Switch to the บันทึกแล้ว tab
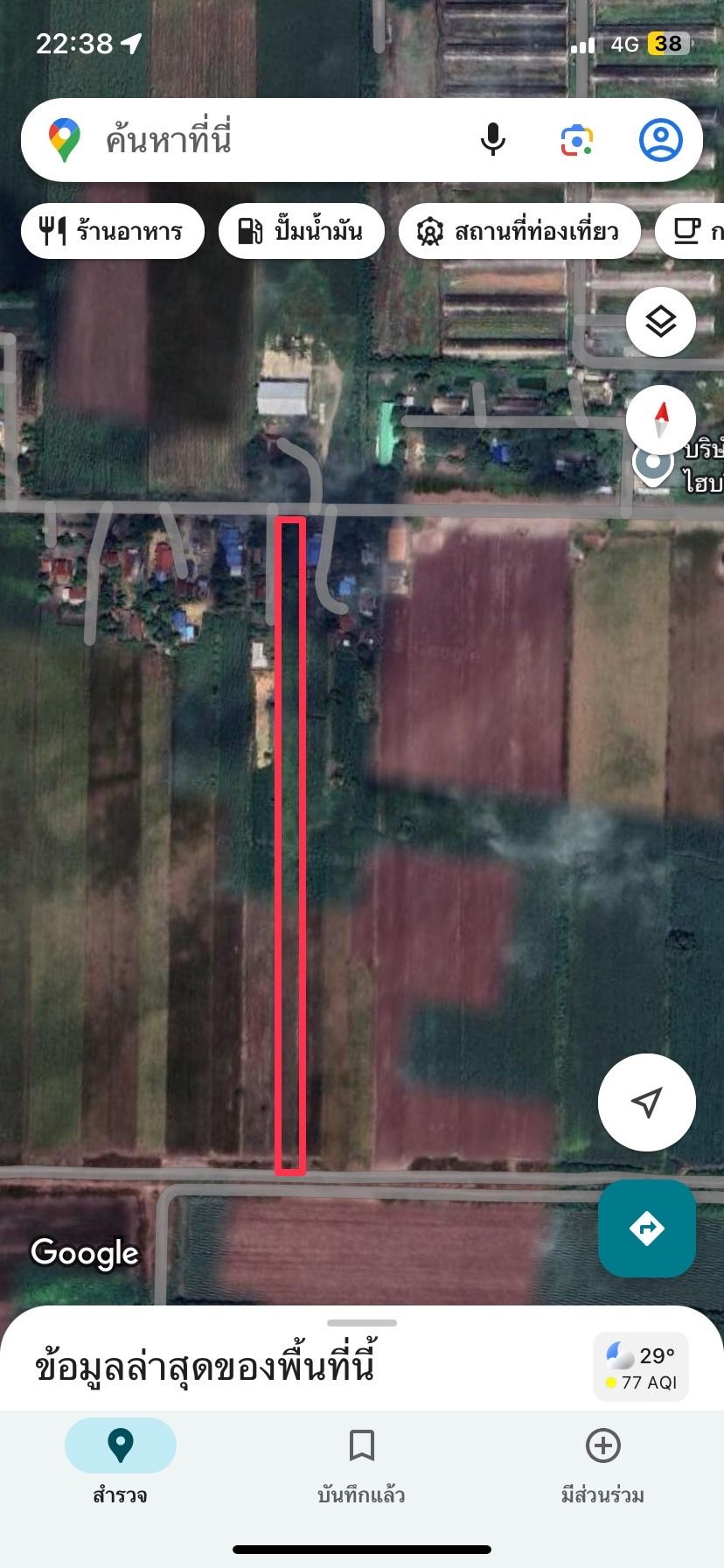The height and width of the screenshot is (1568, 724). pos(361,1463)
